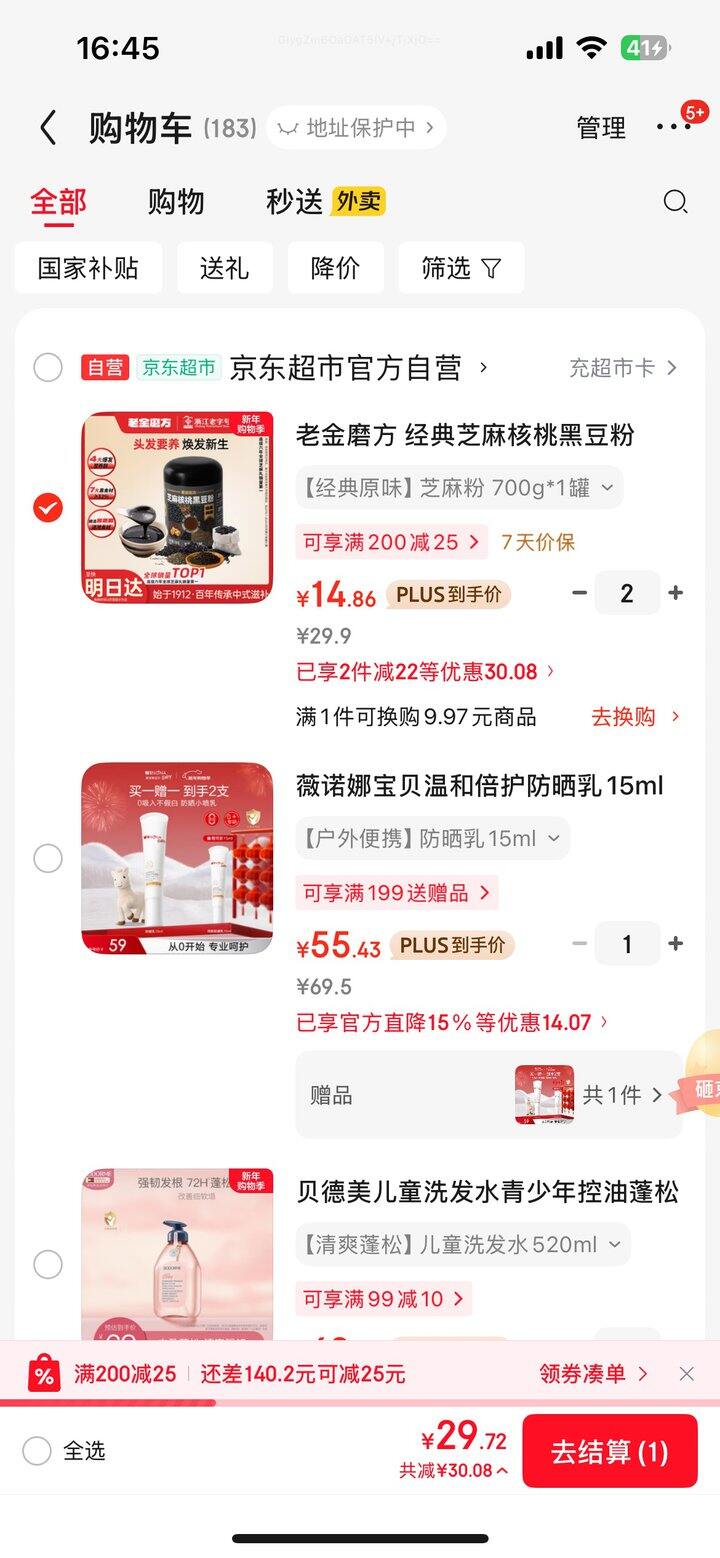Apply the 降价 filter chip
Screen dimensions: 720x1558
coord(335,268)
